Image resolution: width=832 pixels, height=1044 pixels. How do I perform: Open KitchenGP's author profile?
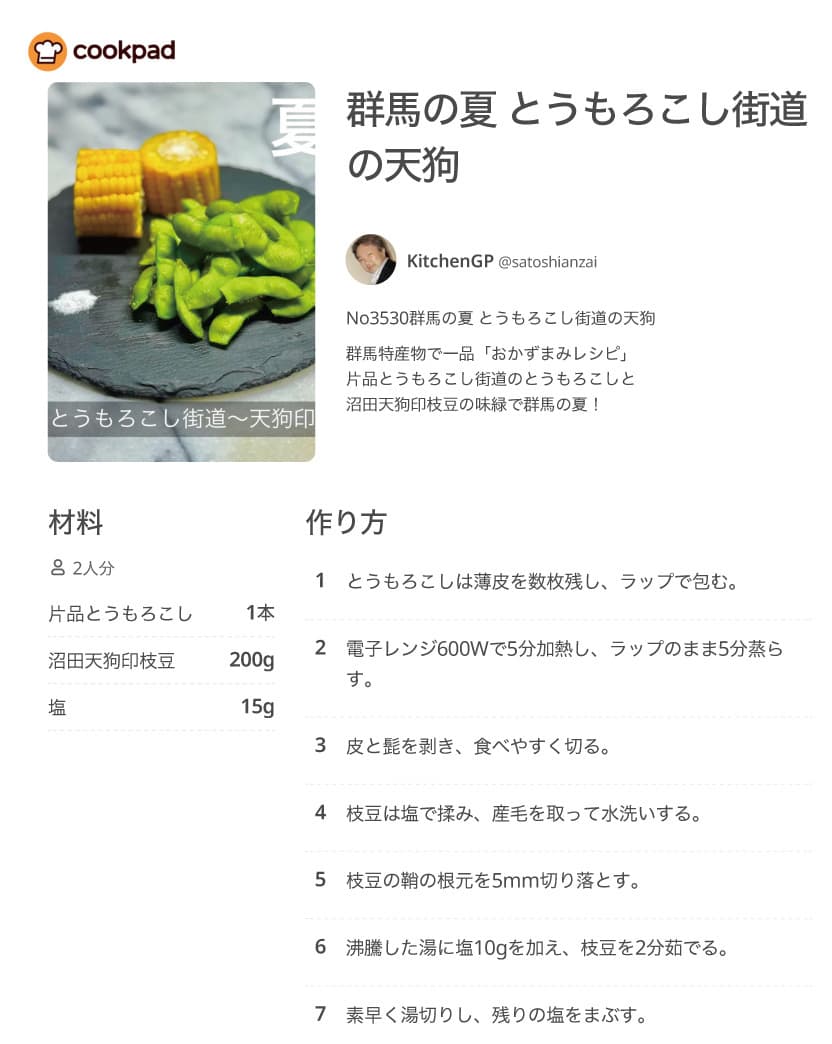[x=451, y=261]
